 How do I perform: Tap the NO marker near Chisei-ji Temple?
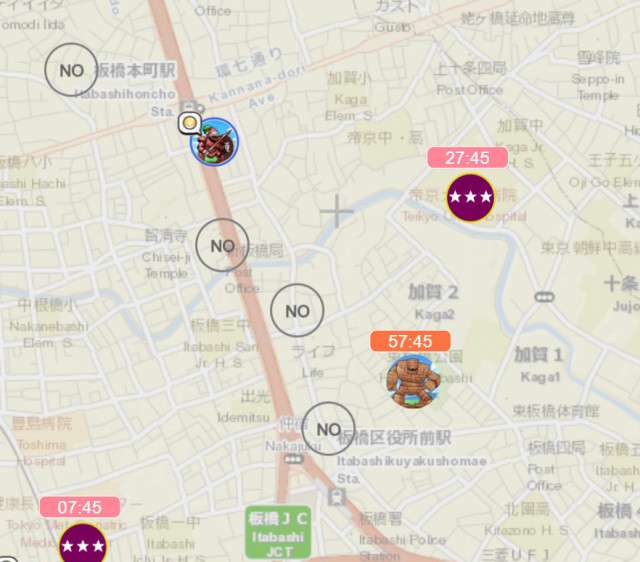tap(222, 245)
